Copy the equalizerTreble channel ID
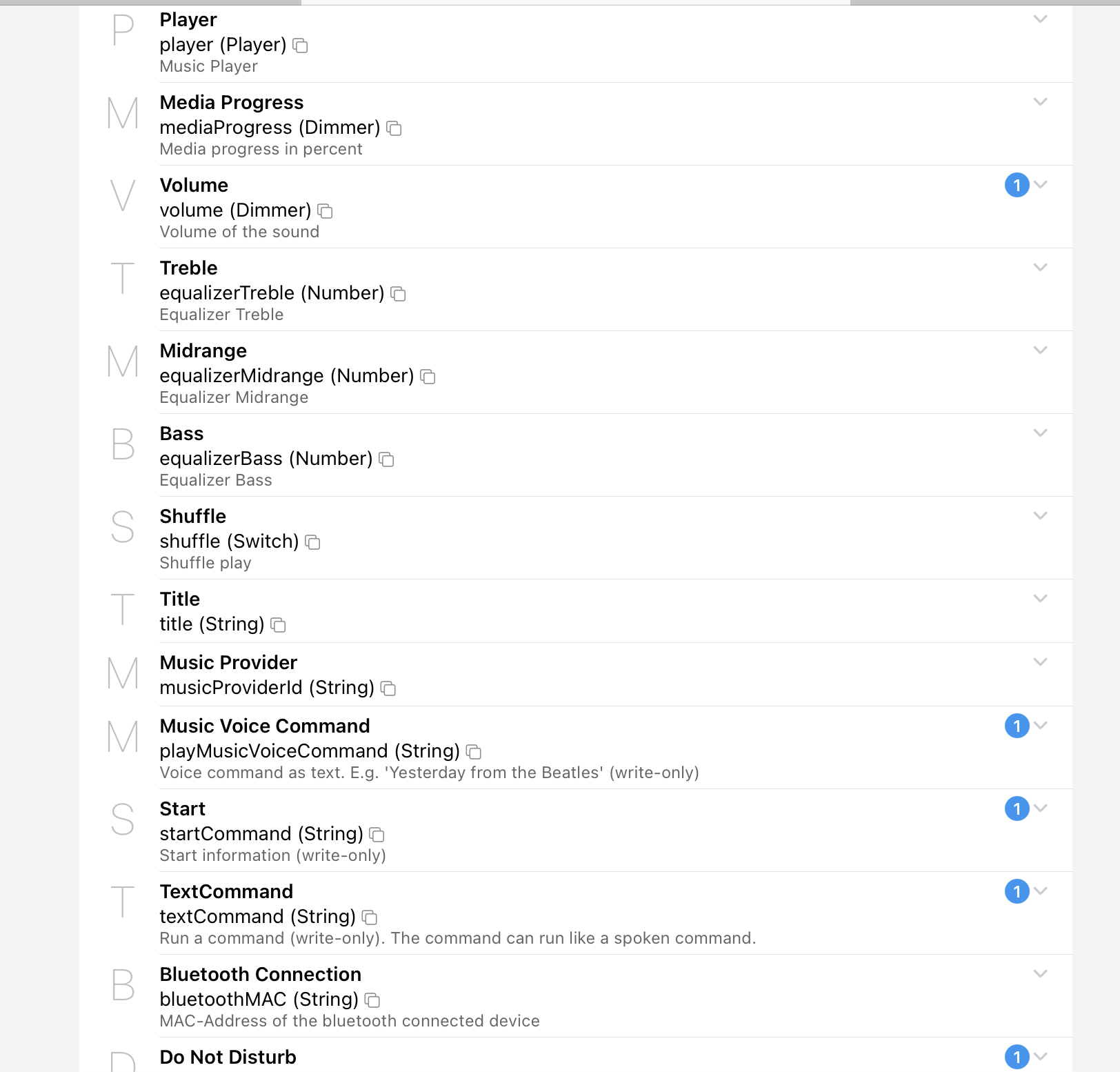Image resolution: width=1120 pixels, height=1072 pixels. coord(398,294)
